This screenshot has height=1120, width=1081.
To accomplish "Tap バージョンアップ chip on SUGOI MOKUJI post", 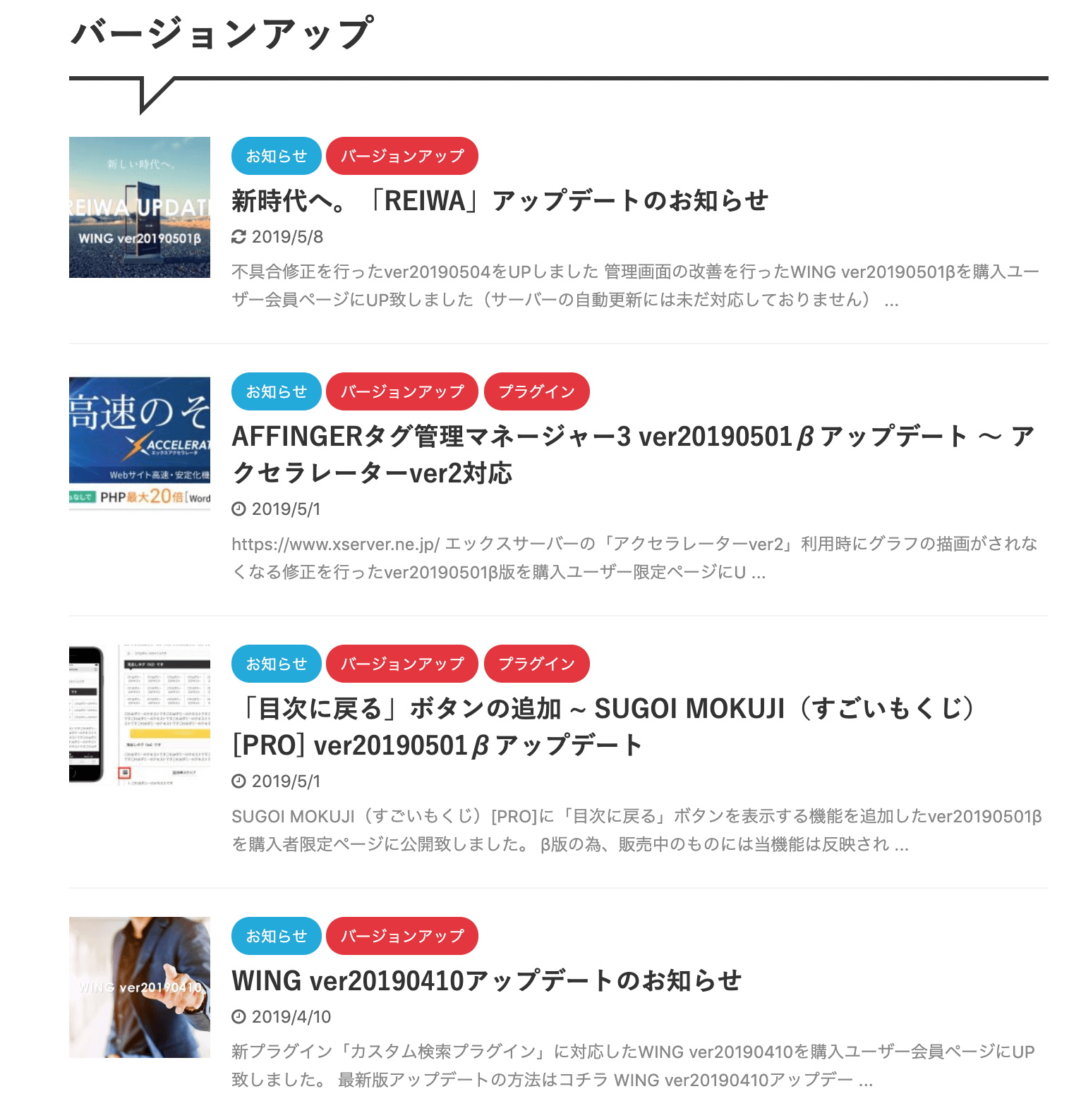I will pyautogui.click(x=401, y=664).
